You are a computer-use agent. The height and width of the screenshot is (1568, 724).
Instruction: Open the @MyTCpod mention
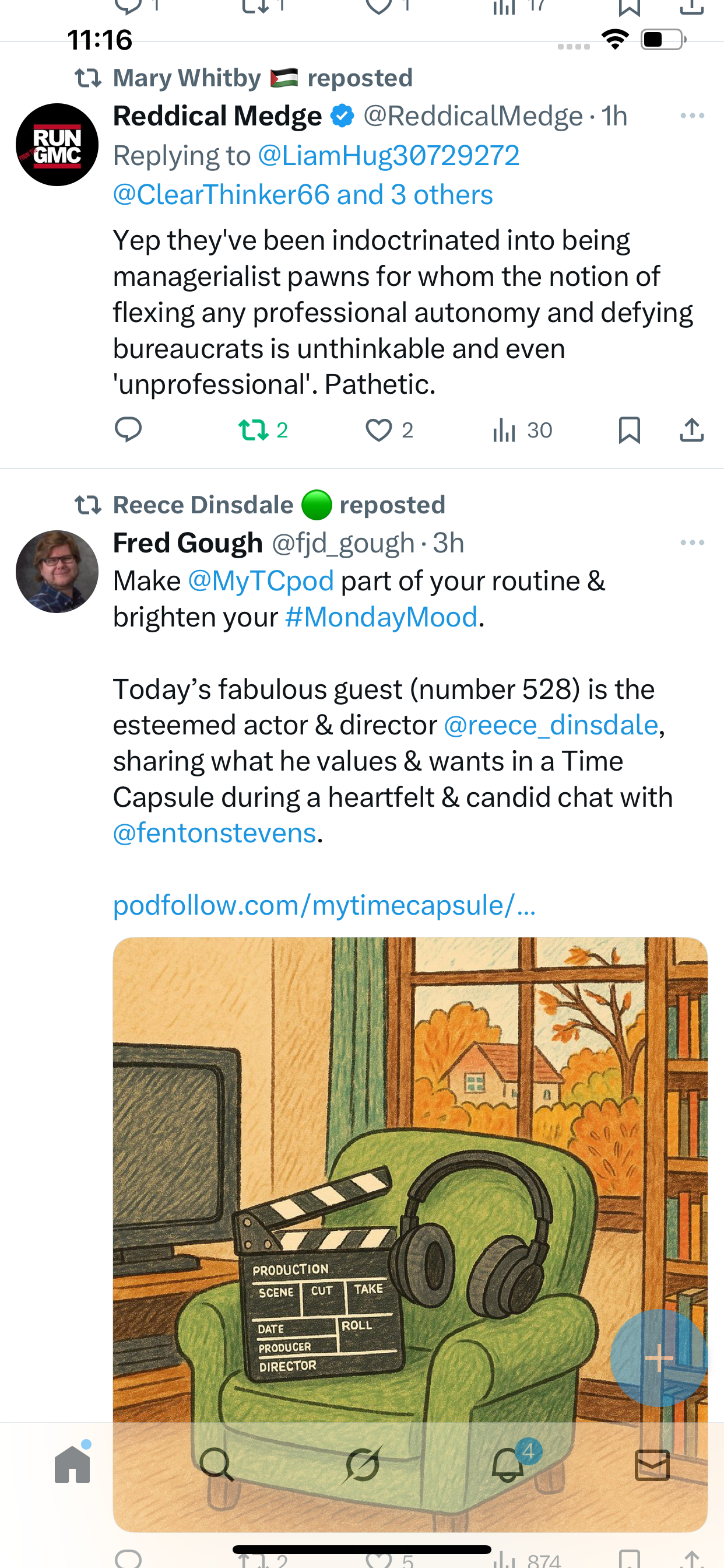261,580
